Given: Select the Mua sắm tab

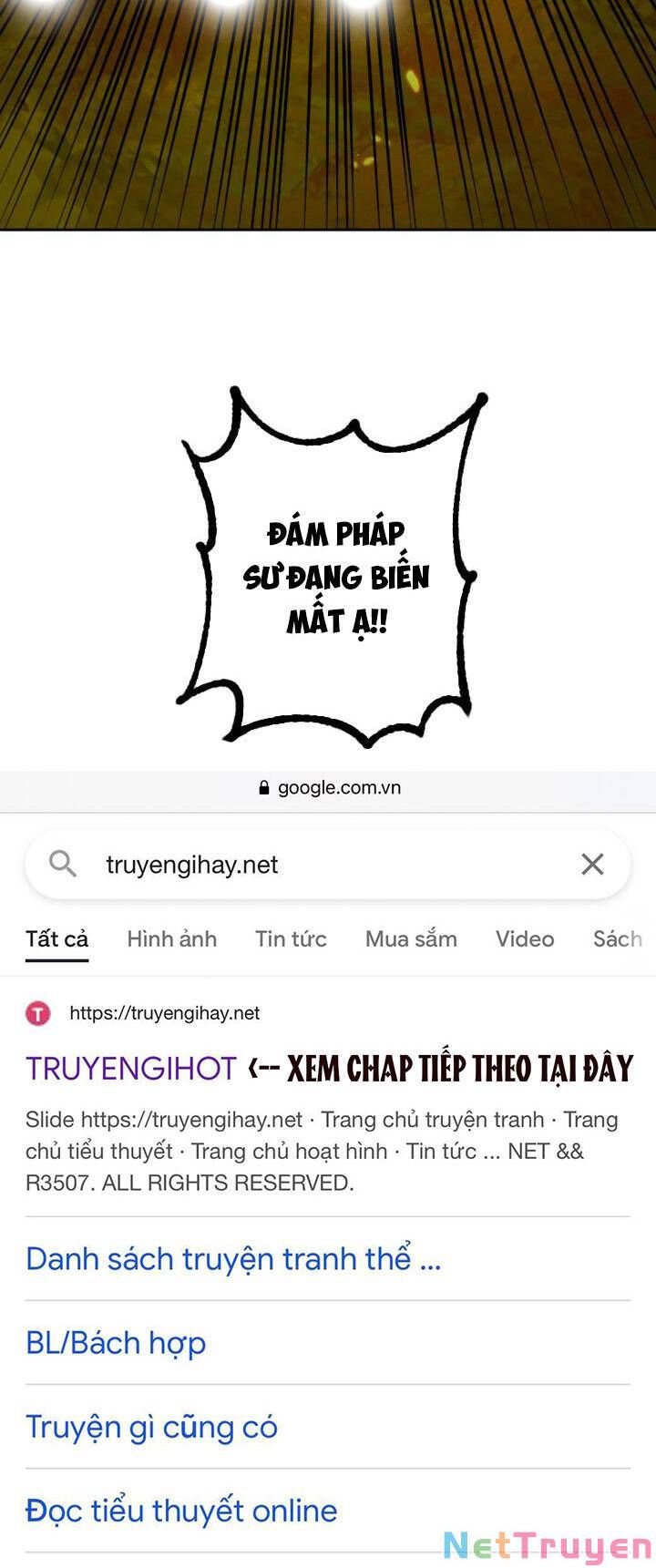Looking at the screenshot, I should (410, 938).
